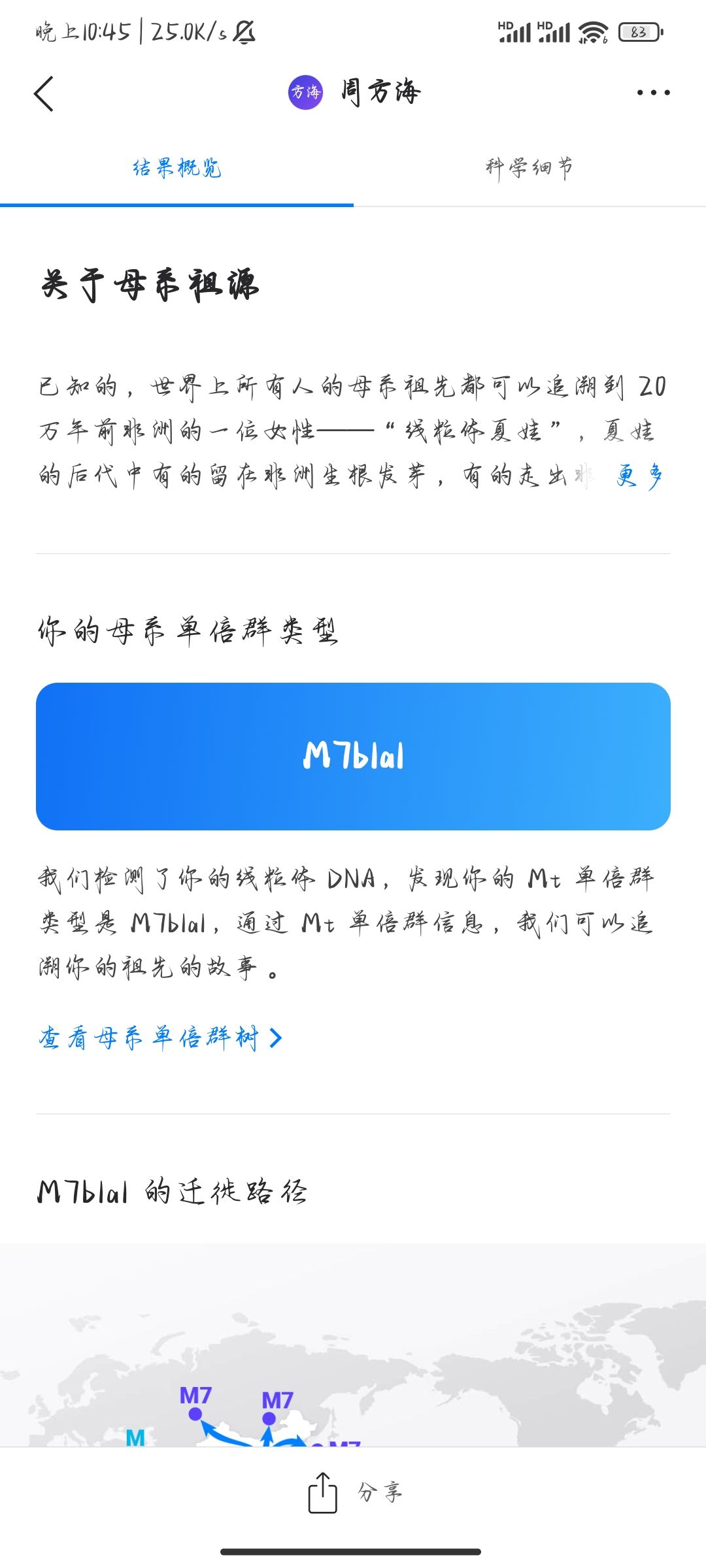Expand the intro text with 更多
706x1568 pixels.
[x=639, y=476]
